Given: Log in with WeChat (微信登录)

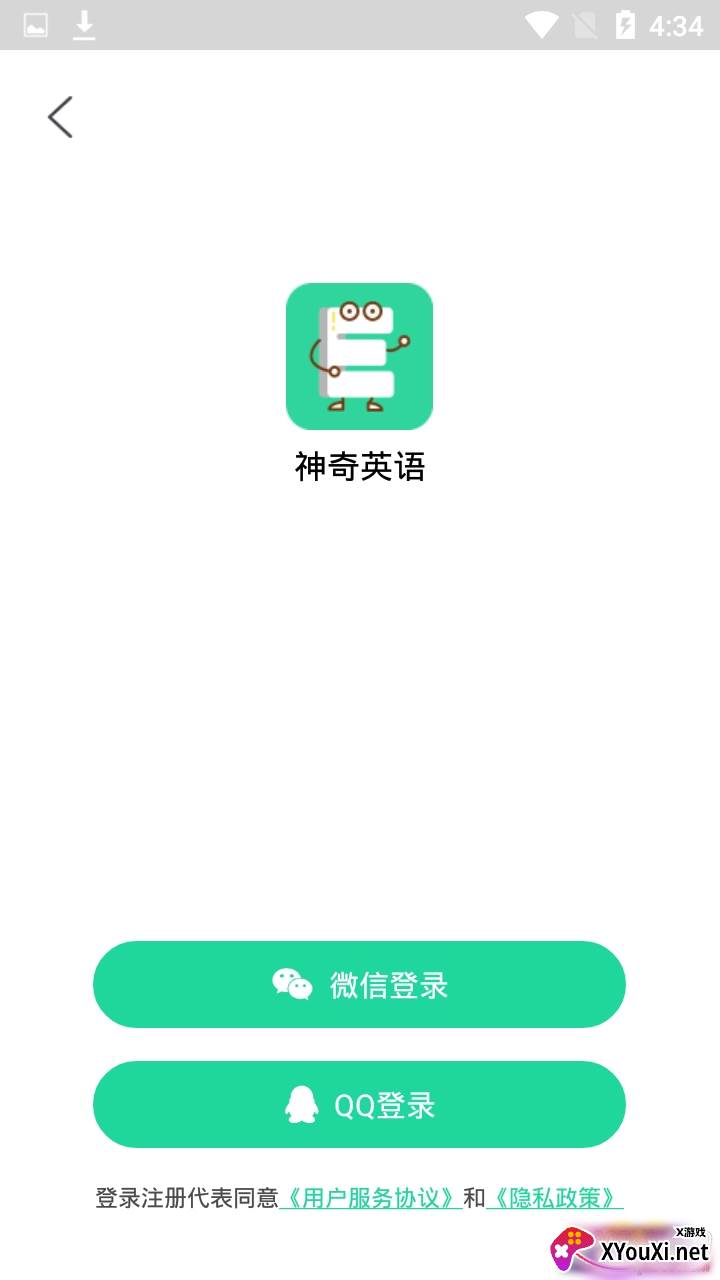Looking at the screenshot, I should pos(359,984).
